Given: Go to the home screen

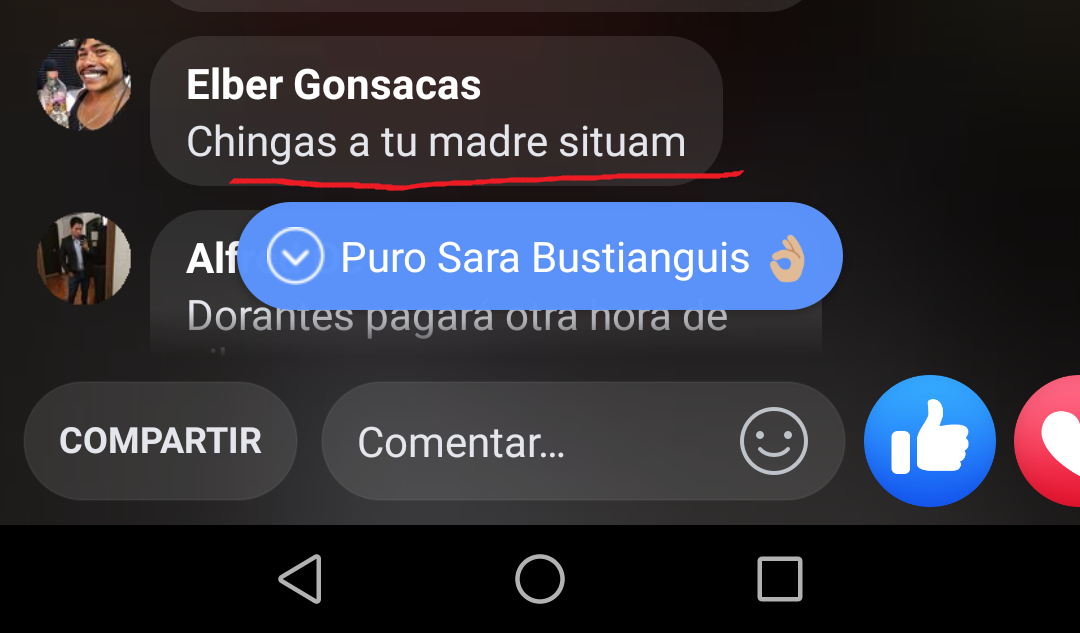Looking at the screenshot, I should [x=540, y=578].
